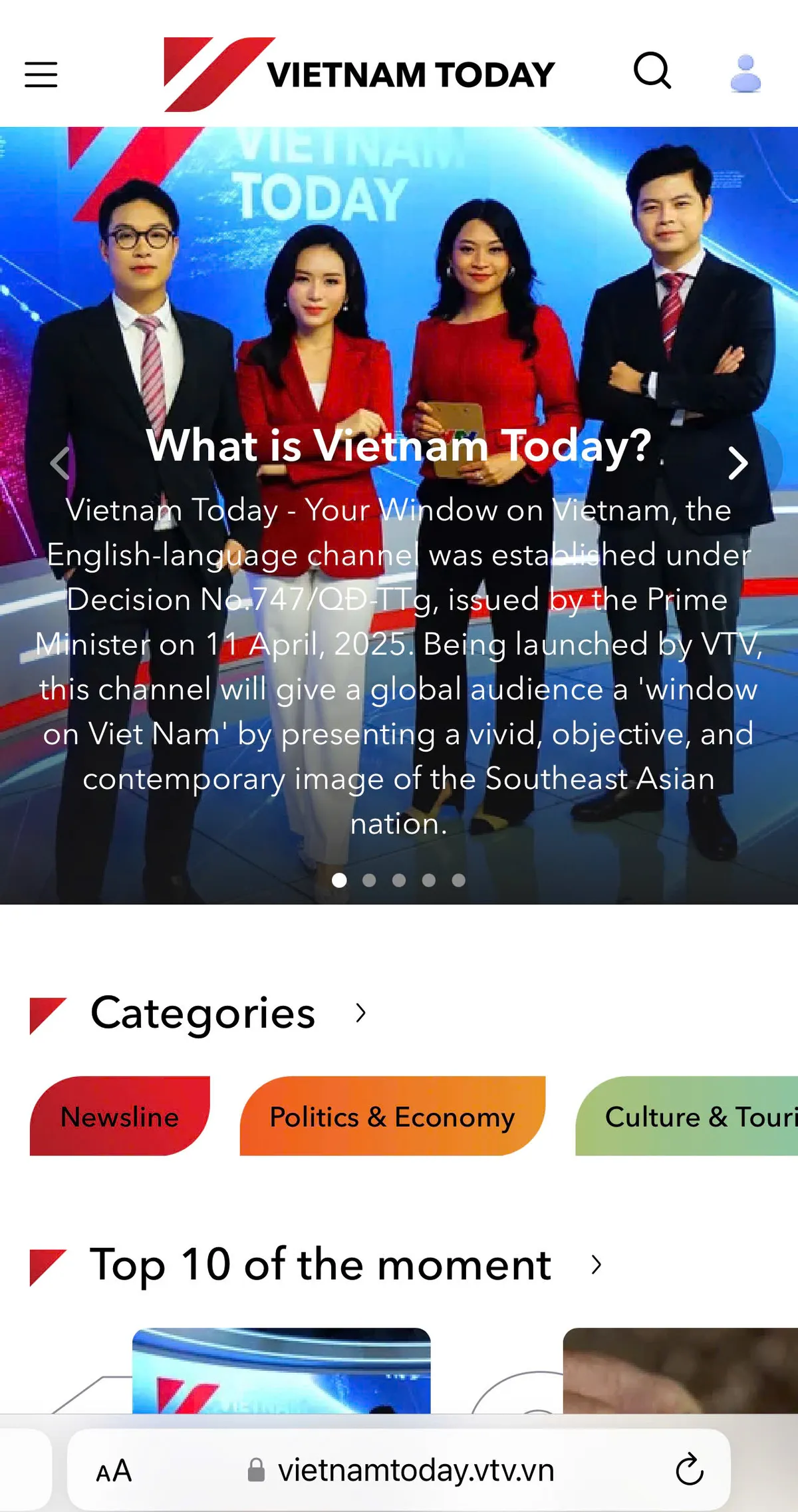Open the What is Vietnam Today? banner
This screenshot has height=1512, width=798.
point(399,445)
